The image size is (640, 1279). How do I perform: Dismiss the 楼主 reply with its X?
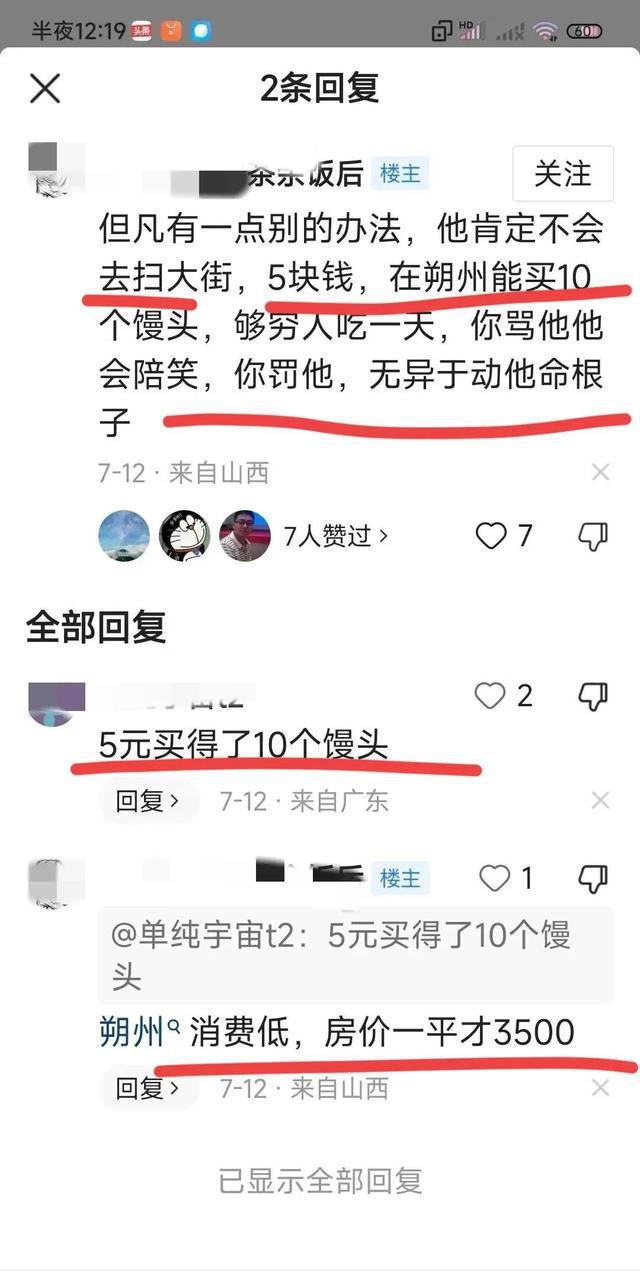[x=600, y=1088]
